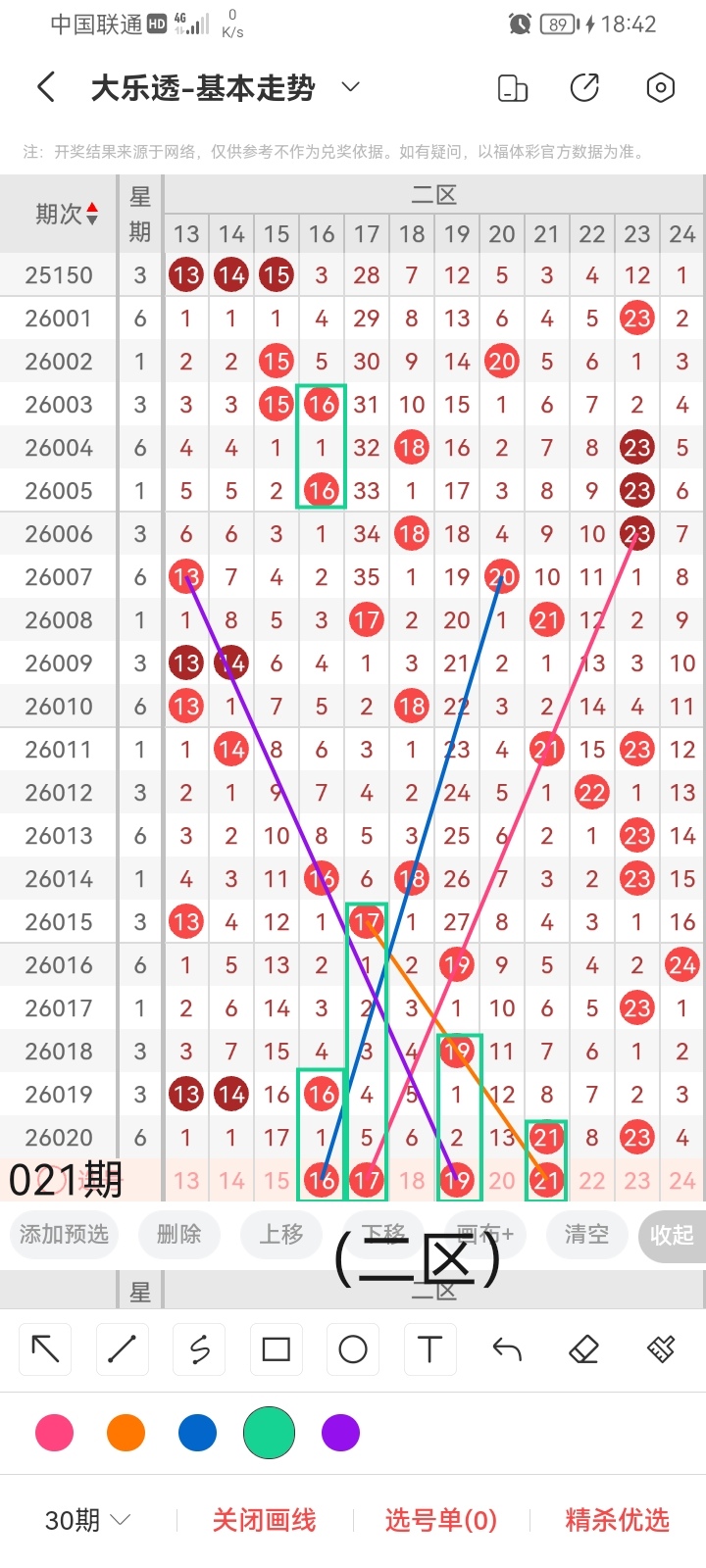Tap 关闭画线 to close line drawing
The height and width of the screenshot is (1568, 706).
(264, 1520)
